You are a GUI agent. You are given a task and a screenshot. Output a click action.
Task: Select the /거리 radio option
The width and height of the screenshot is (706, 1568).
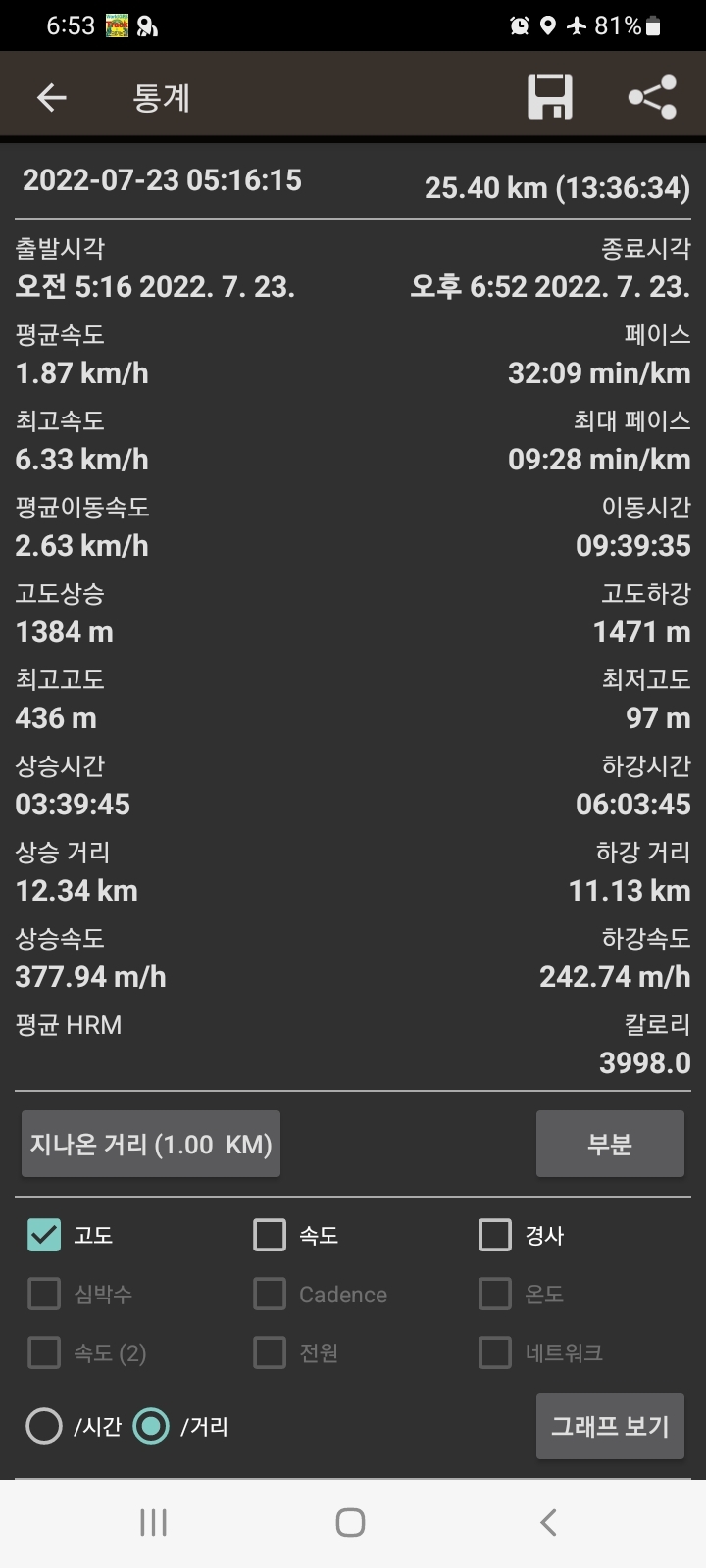coord(151,1426)
